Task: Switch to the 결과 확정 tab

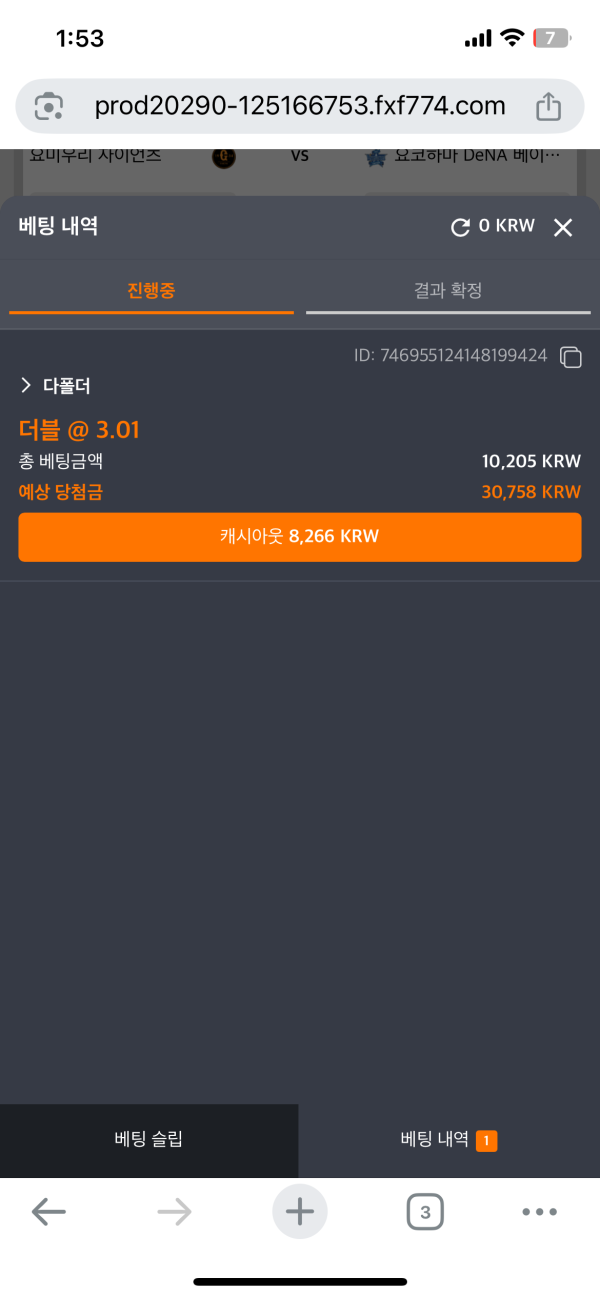Action: pos(448,291)
